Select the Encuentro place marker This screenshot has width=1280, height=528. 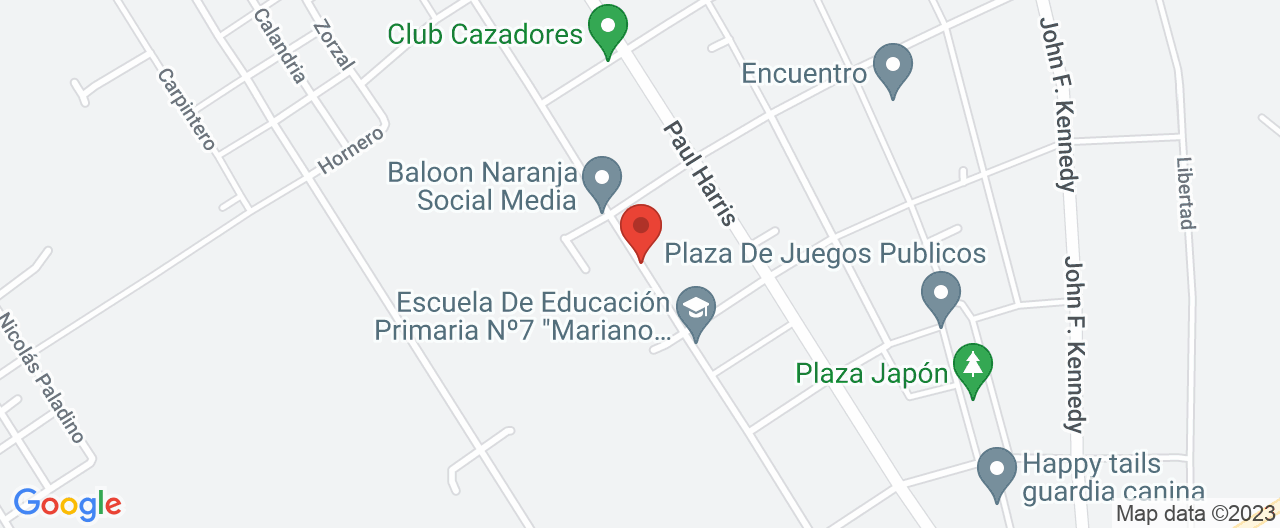893,67
